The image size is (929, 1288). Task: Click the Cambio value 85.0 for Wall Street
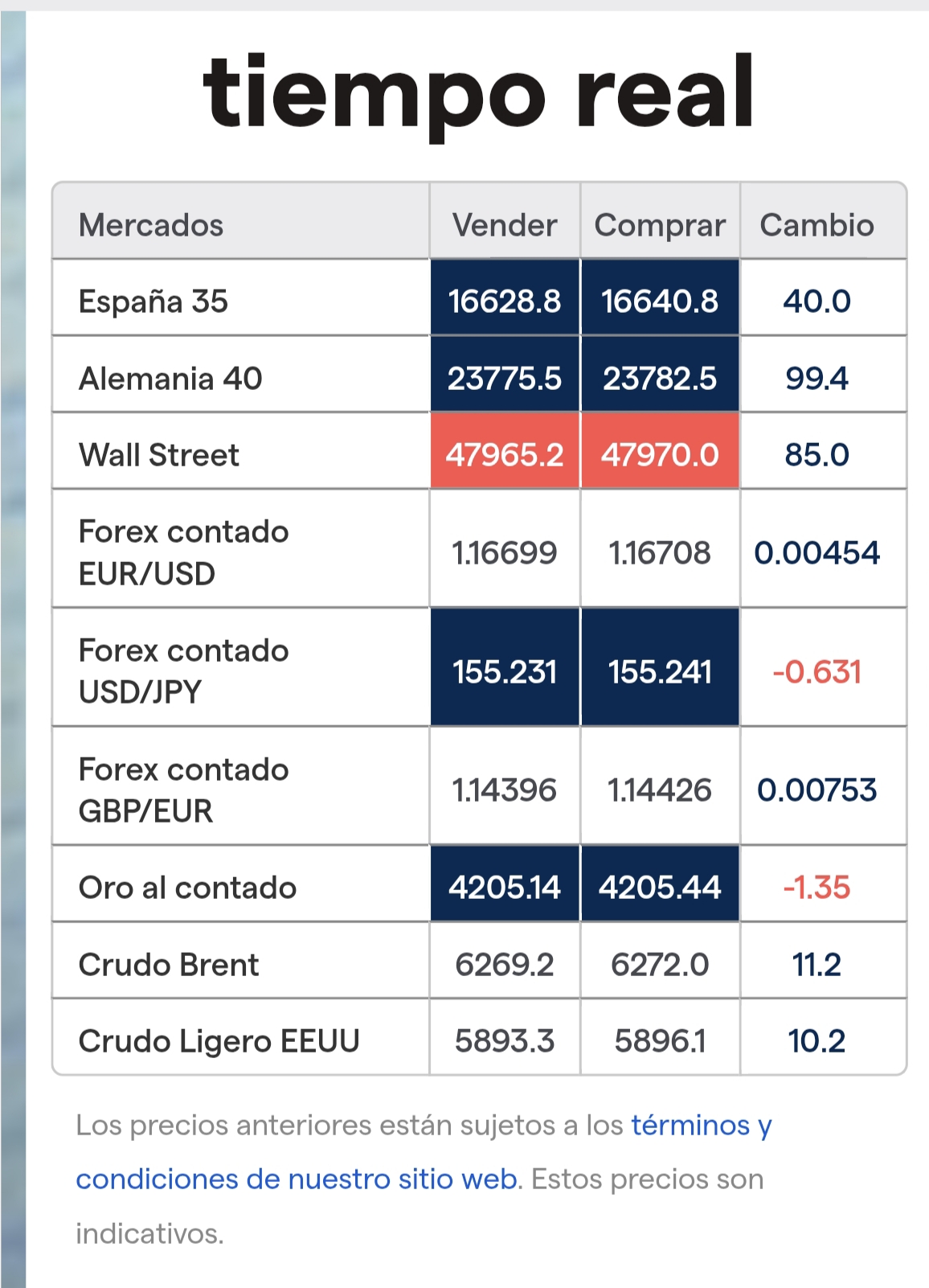(816, 452)
